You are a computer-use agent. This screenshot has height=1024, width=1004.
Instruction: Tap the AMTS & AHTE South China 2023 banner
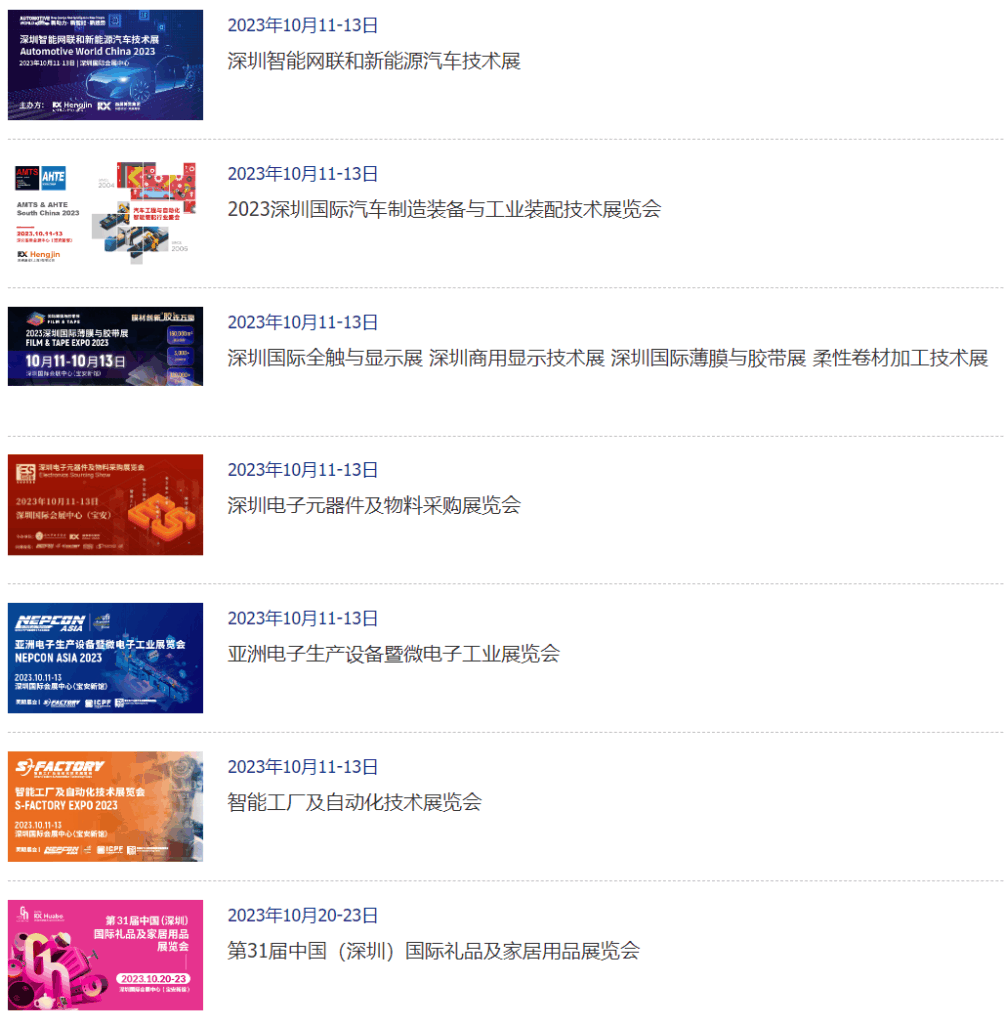click(x=105, y=212)
